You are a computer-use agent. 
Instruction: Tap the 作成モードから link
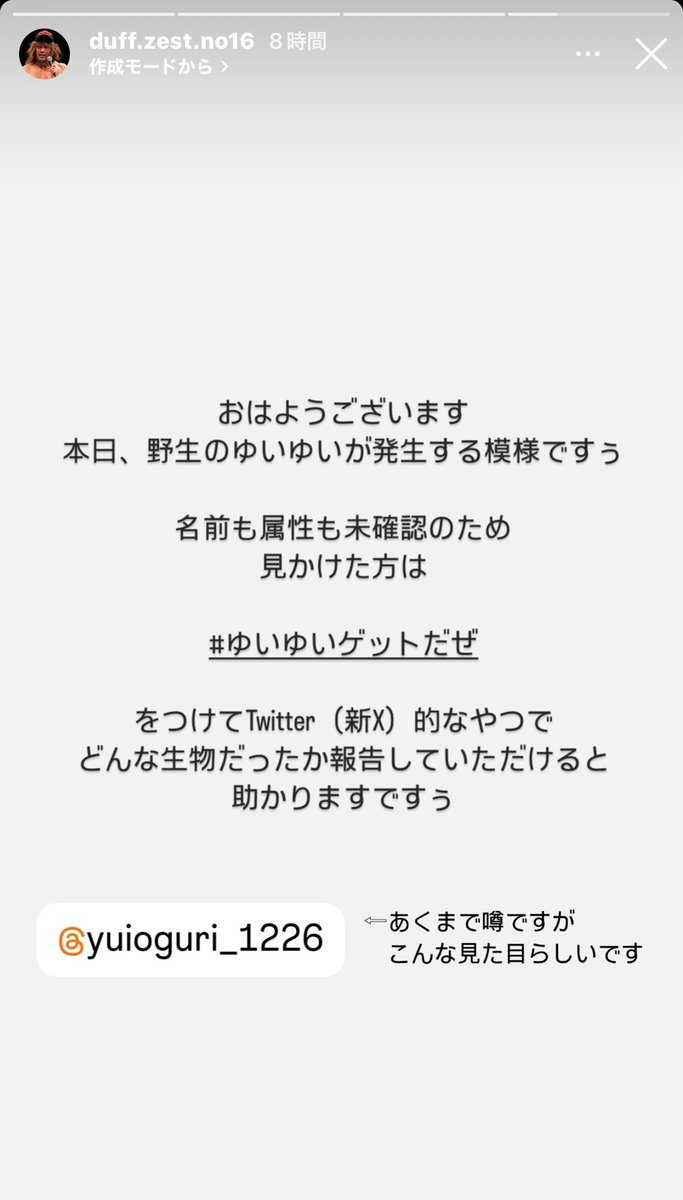coord(158,67)
